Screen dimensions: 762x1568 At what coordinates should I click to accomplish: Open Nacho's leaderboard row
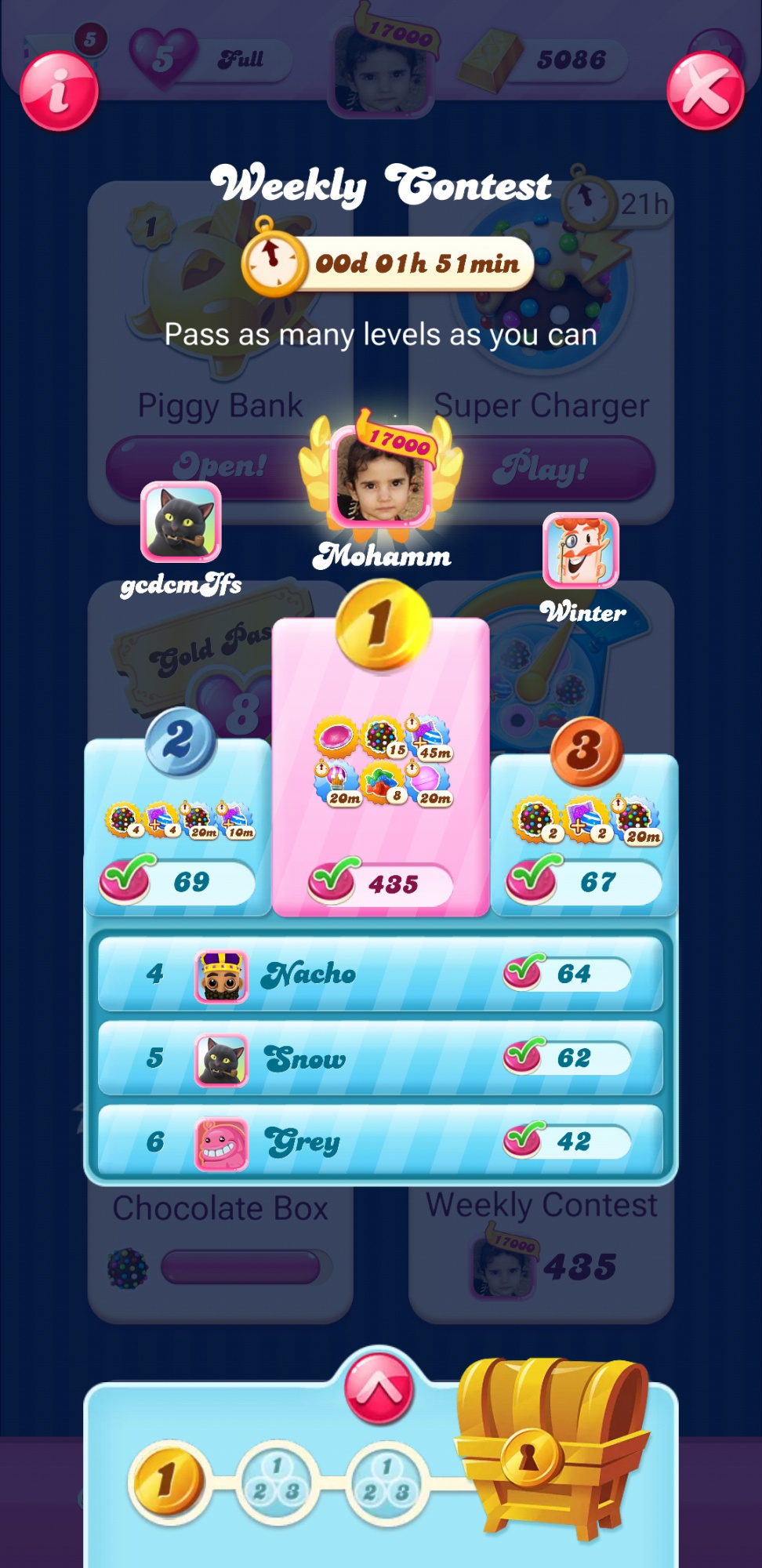[380, 975]
